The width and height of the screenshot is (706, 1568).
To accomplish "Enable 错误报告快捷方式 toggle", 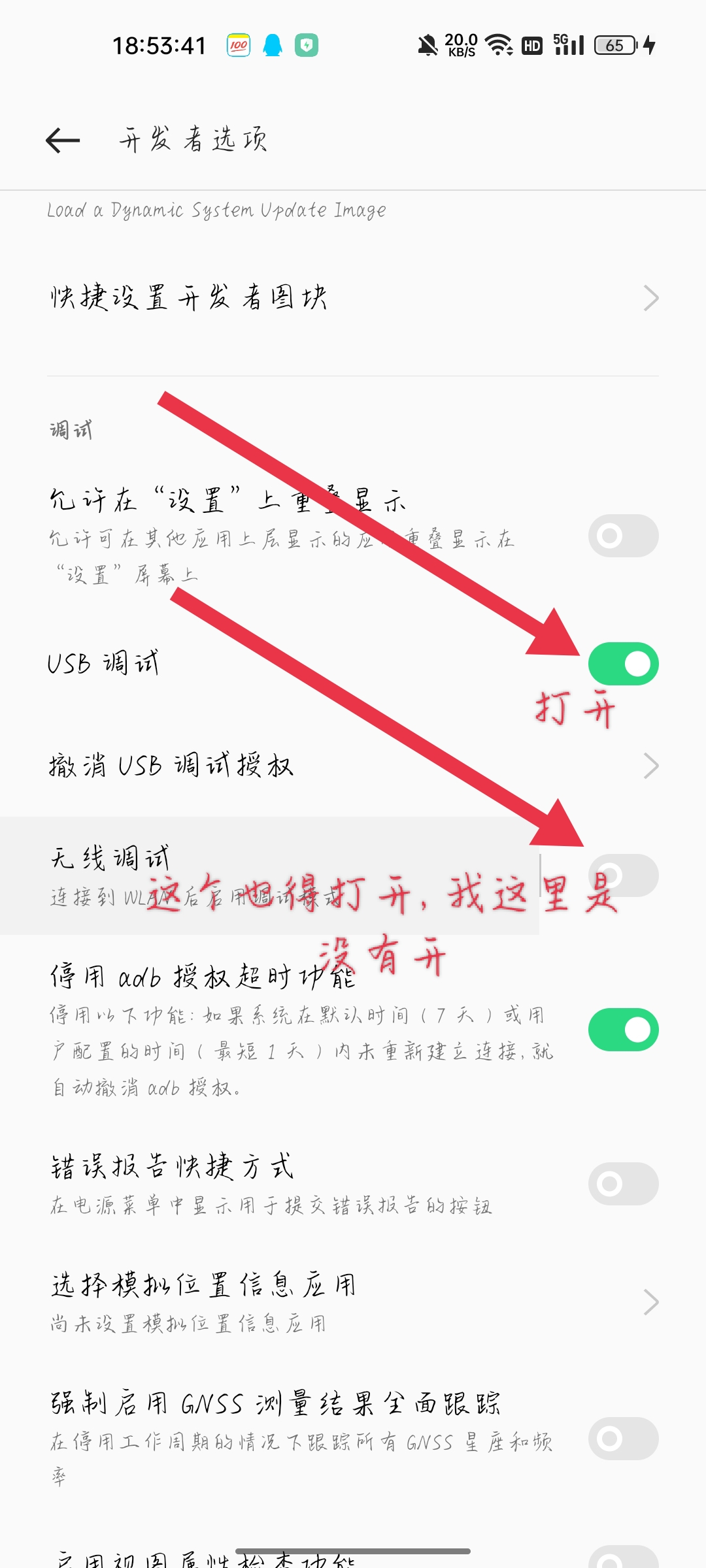I will tap(622, 1183).
